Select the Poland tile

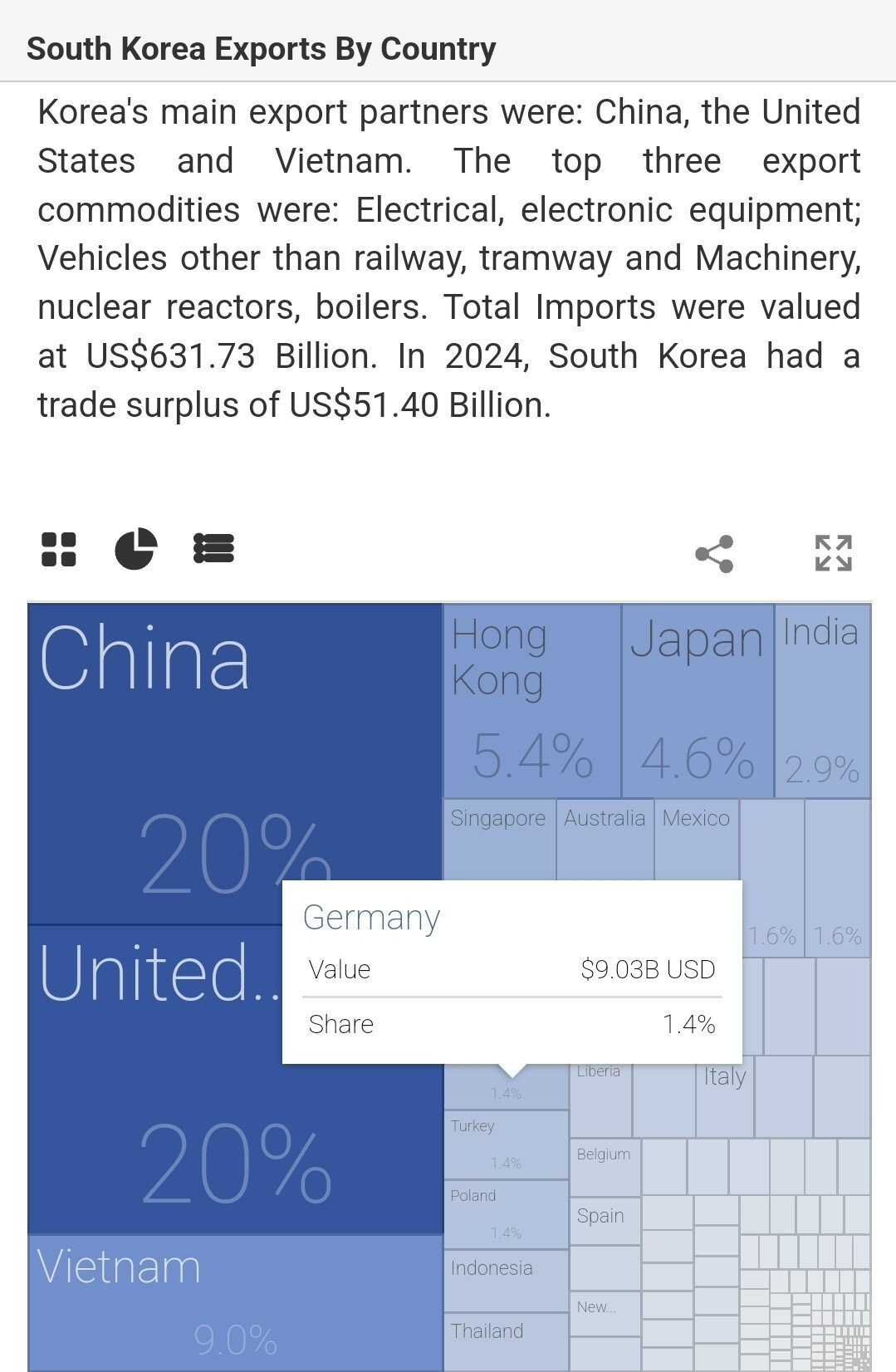pyautogui.click(x=506, y=1214)
